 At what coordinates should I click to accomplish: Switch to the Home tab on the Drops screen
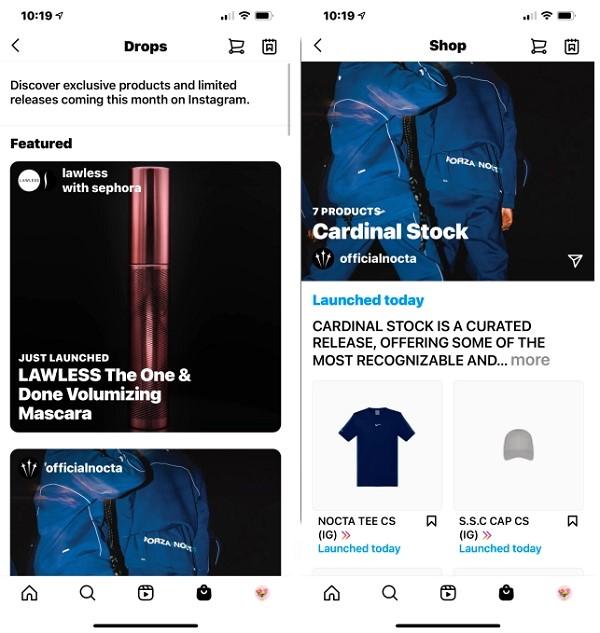pyautogui.click(x=29, y=593)
